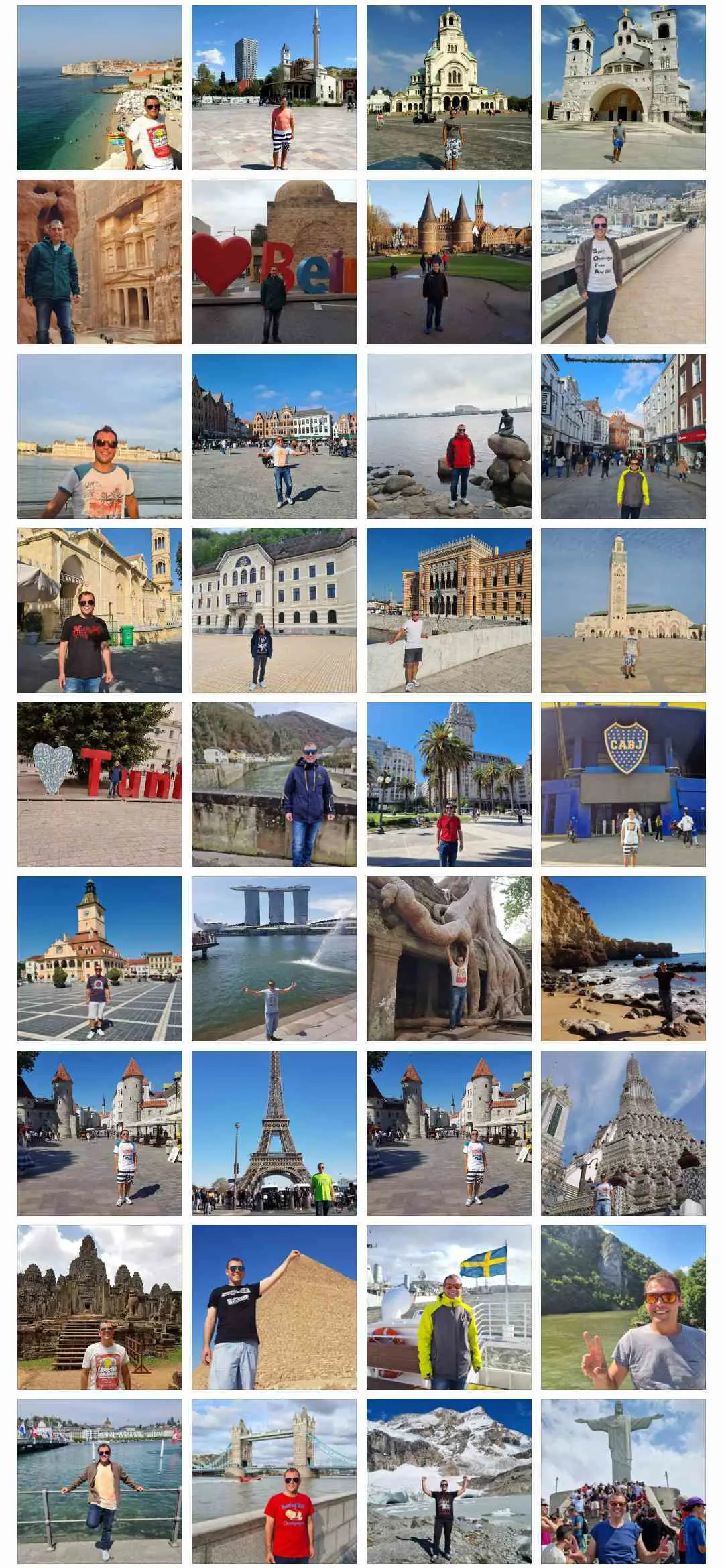View the photo of the tall mosque minaret
Screen dimensions: 724x1568
coord(623,610)
